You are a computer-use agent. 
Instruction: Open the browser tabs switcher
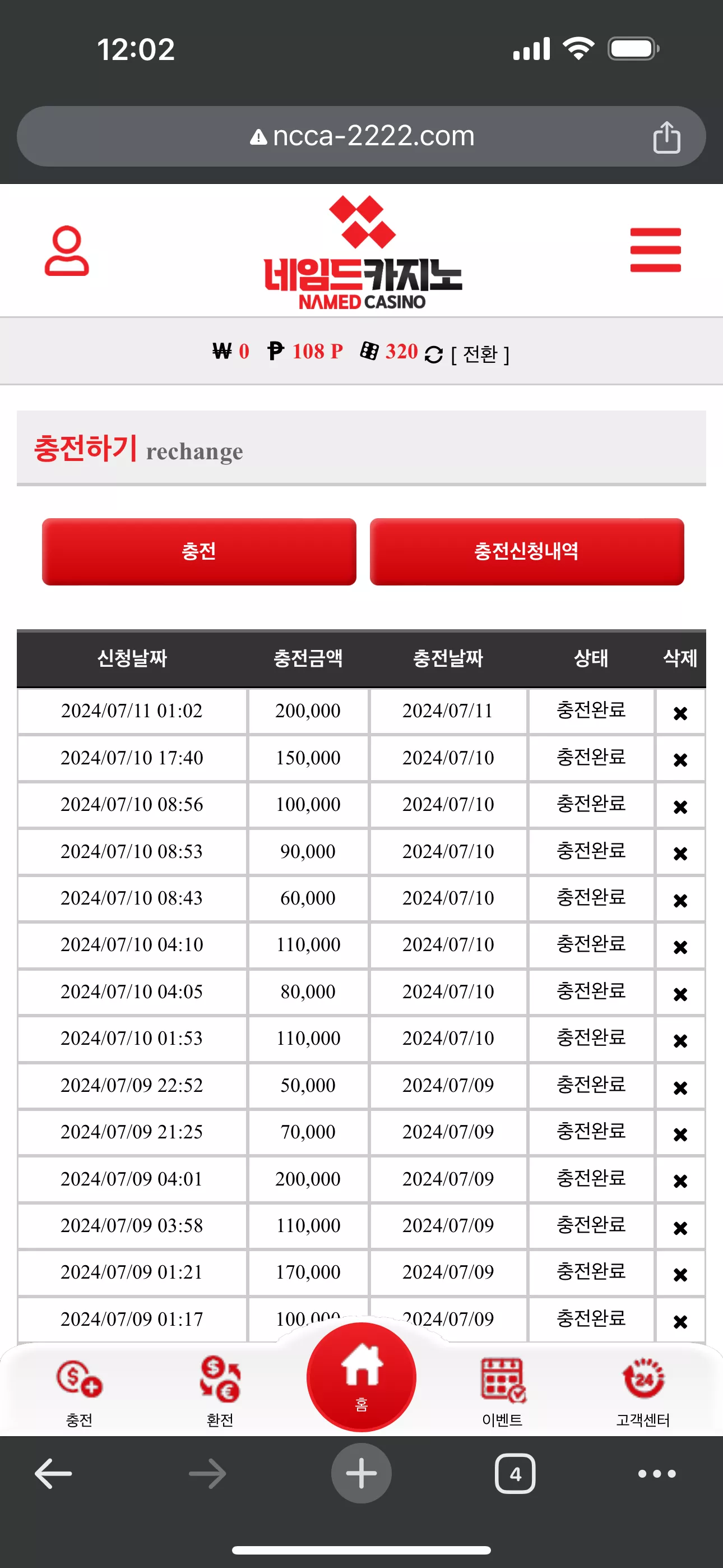(516, 1474)
